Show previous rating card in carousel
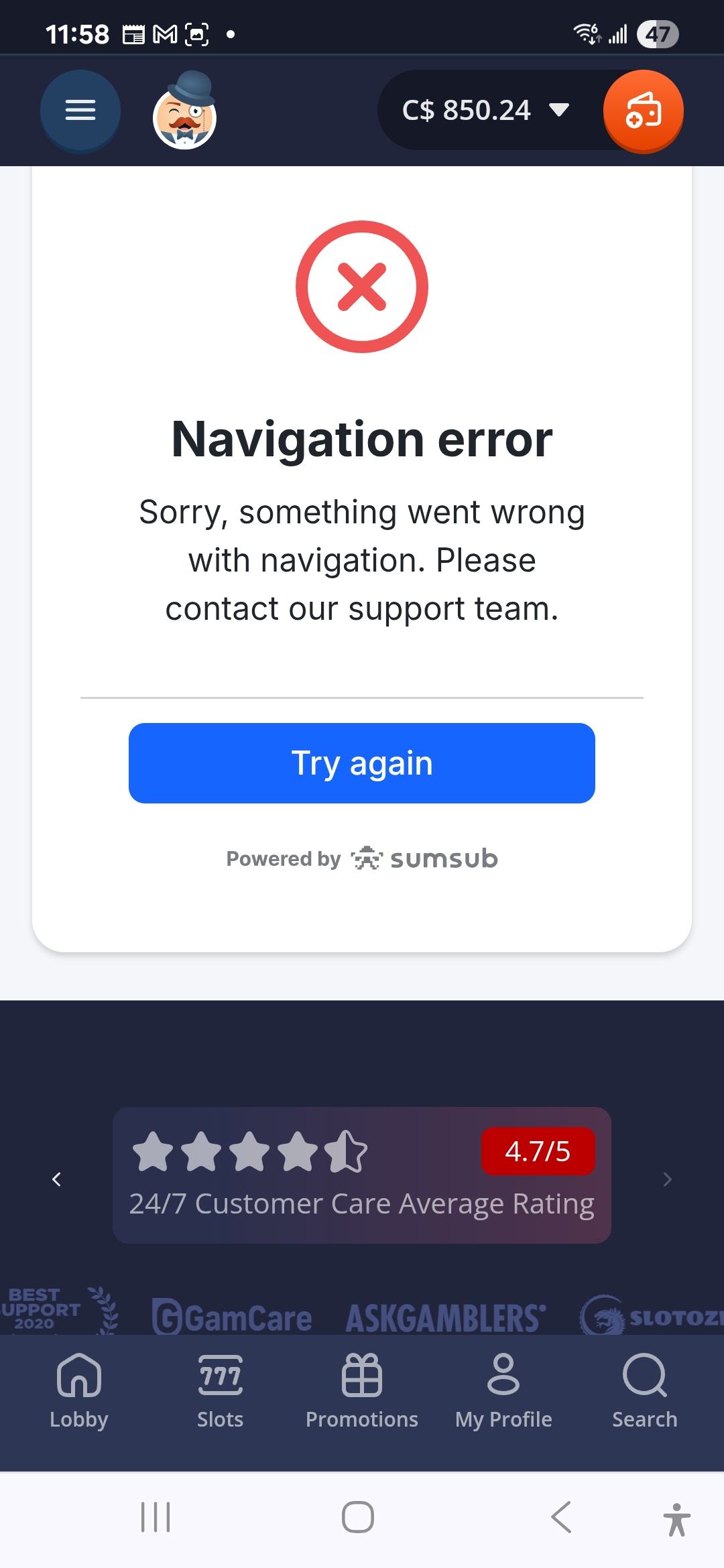The image size is (724, 1568). pyautogui.click(x=57, y=1179)
